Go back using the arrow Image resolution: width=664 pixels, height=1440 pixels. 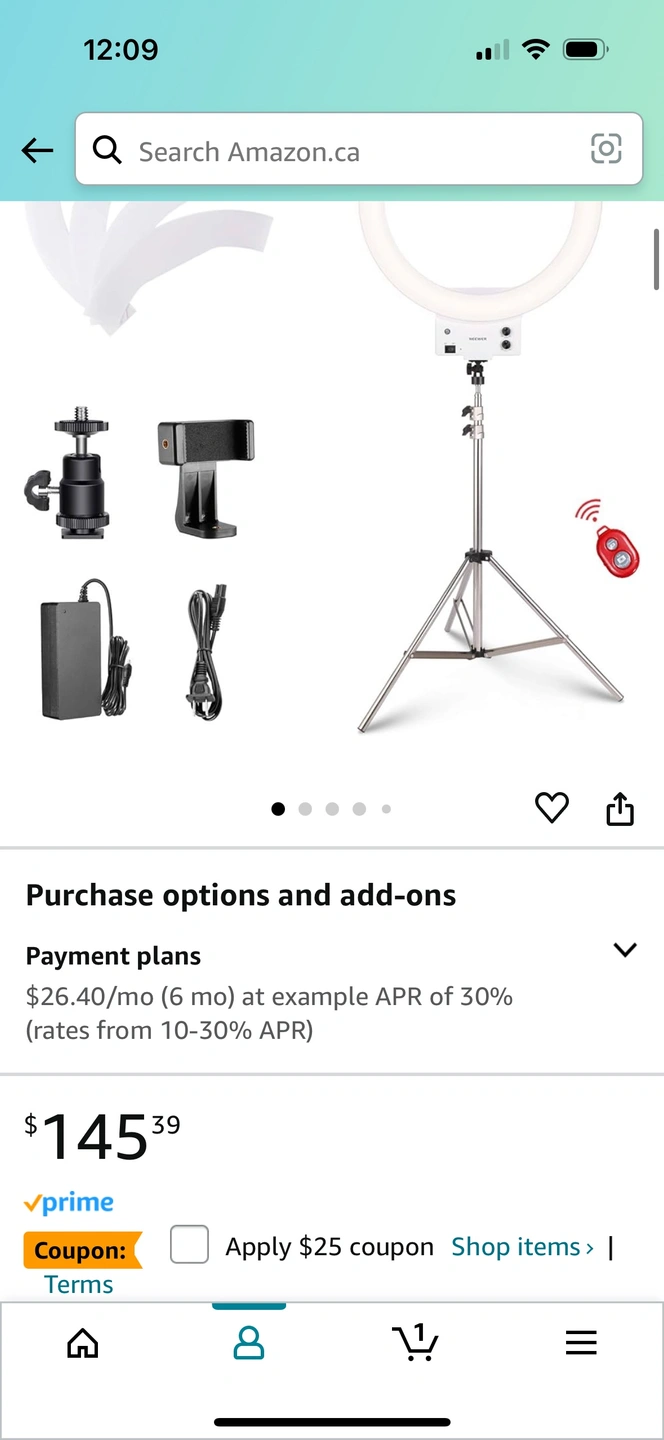click(37, 151)
